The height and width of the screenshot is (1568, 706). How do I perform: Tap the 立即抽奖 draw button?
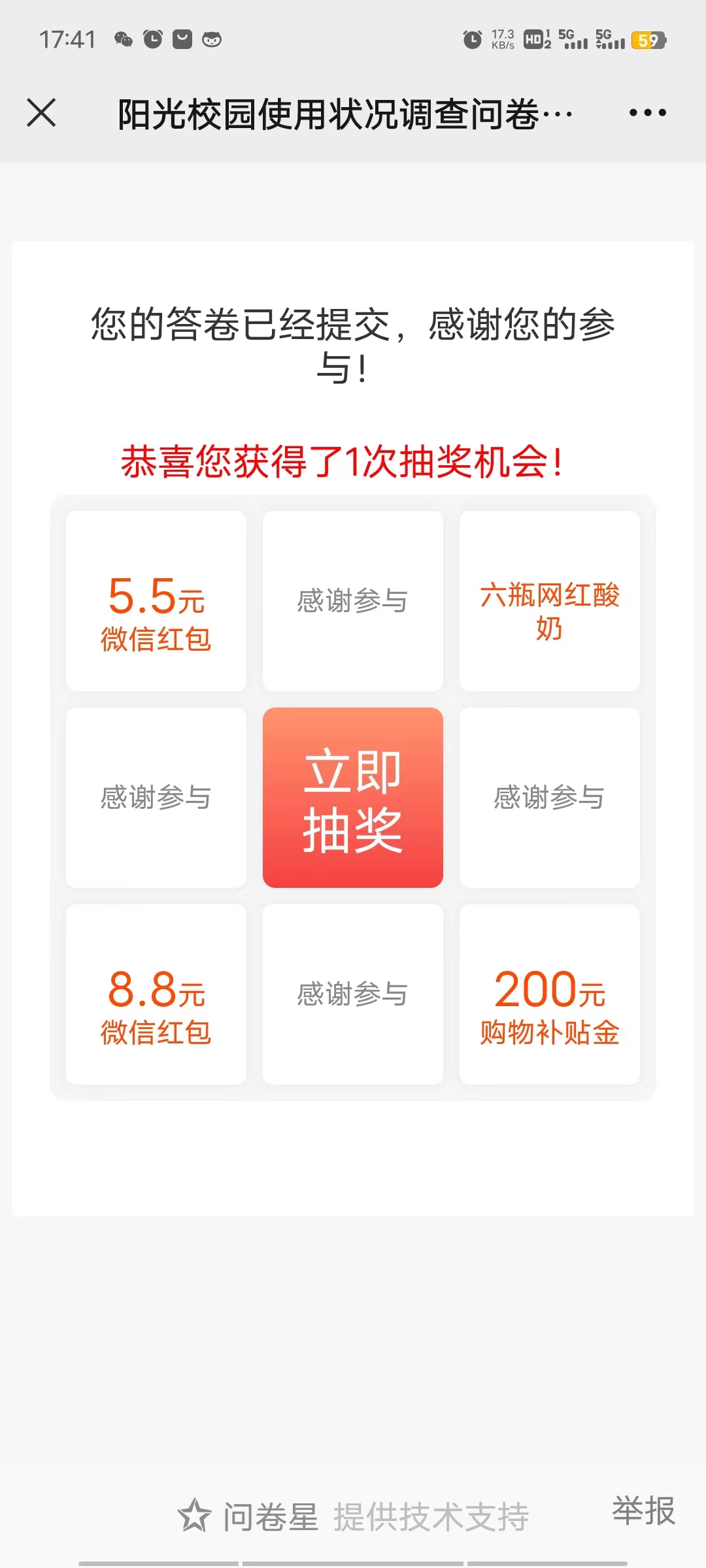click(x=353, y=797)
